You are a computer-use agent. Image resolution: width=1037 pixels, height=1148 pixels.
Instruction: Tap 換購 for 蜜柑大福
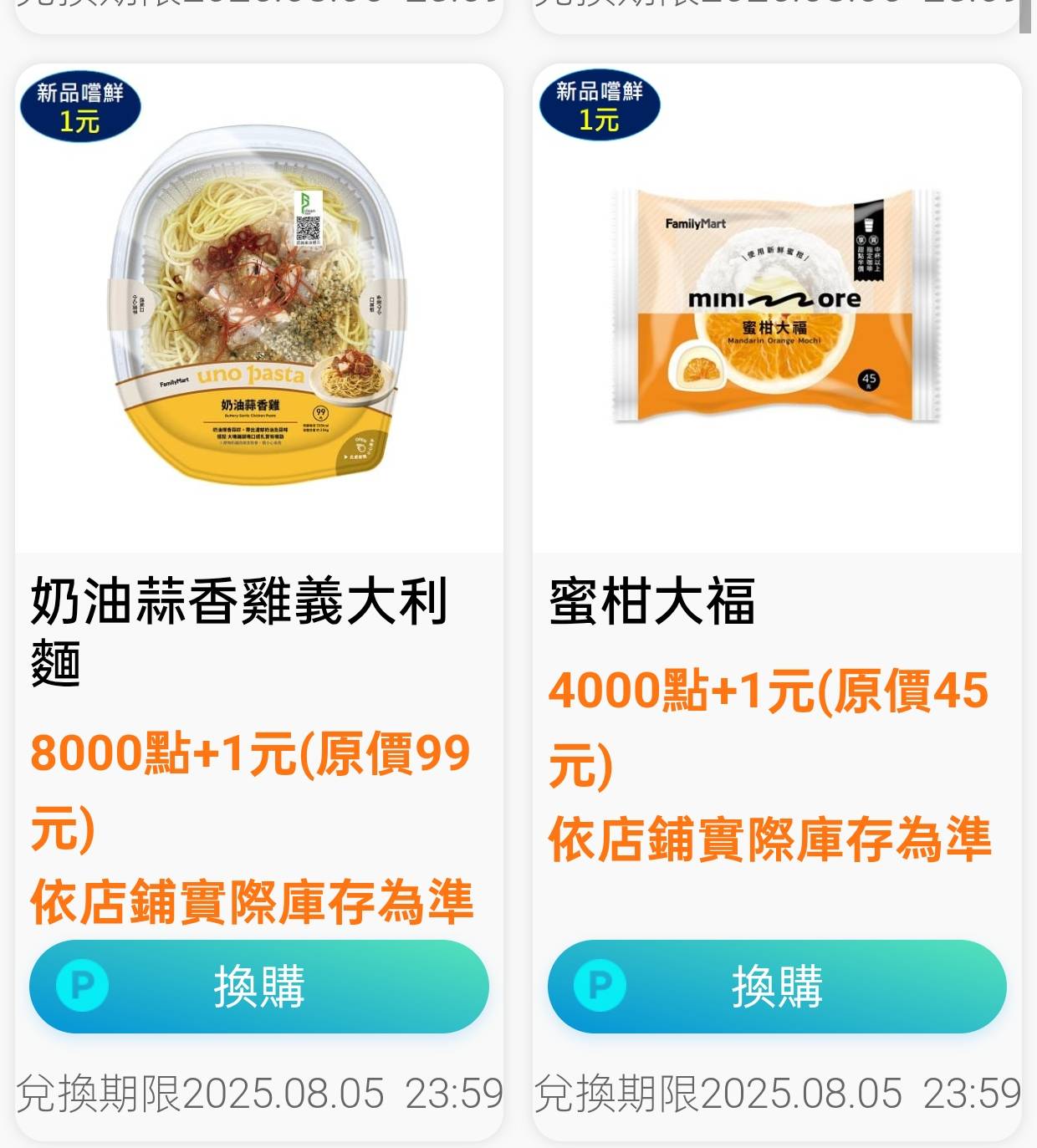776,987
